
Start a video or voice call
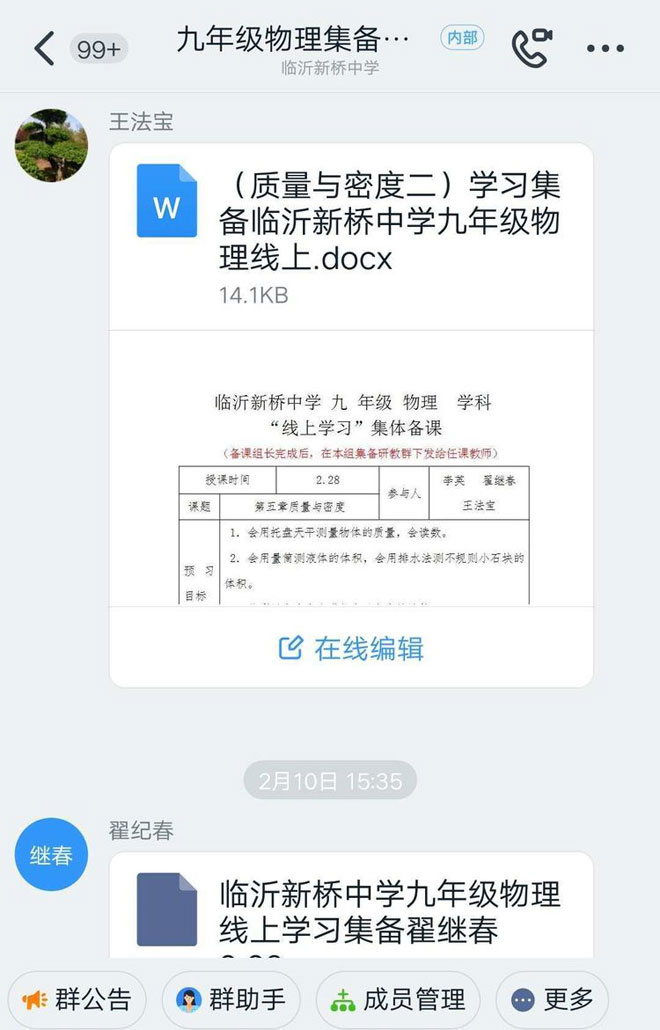pyautogui.click(x=531, y=47)
